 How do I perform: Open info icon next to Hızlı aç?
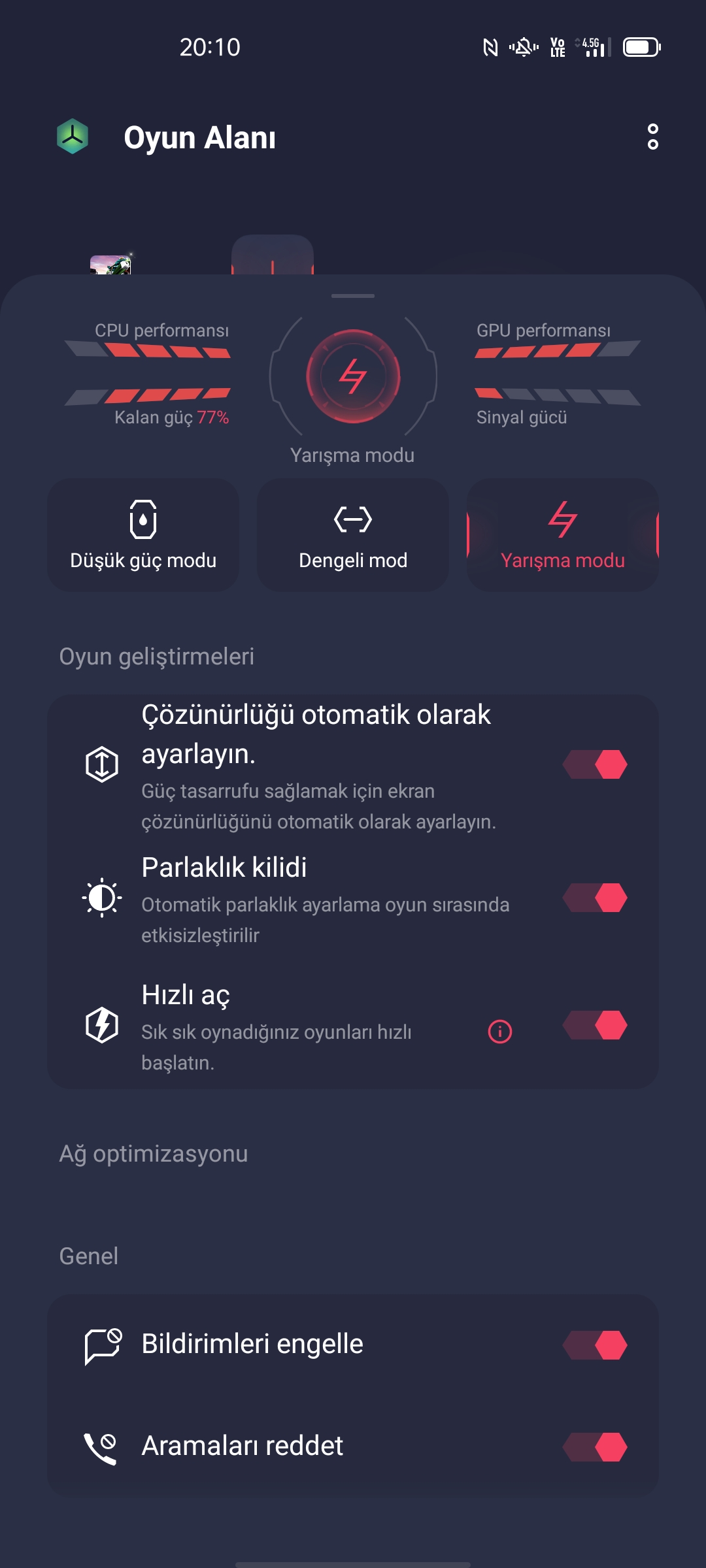pos(500,1032)
